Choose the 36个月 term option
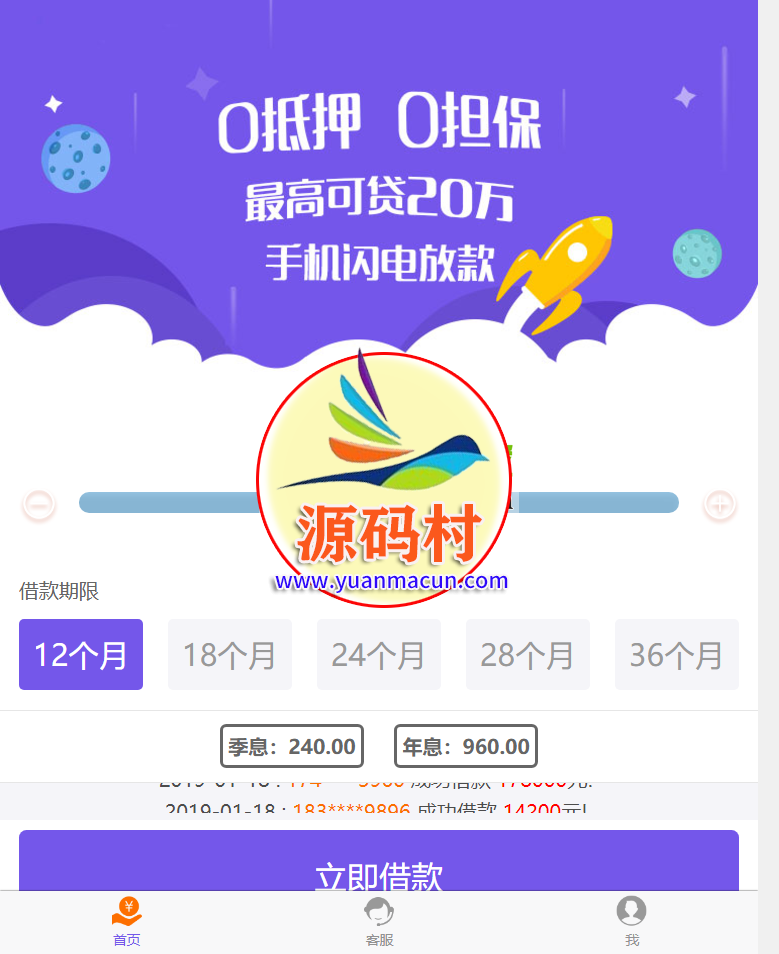Screen dimensions: 779x954 coord(677,655)
